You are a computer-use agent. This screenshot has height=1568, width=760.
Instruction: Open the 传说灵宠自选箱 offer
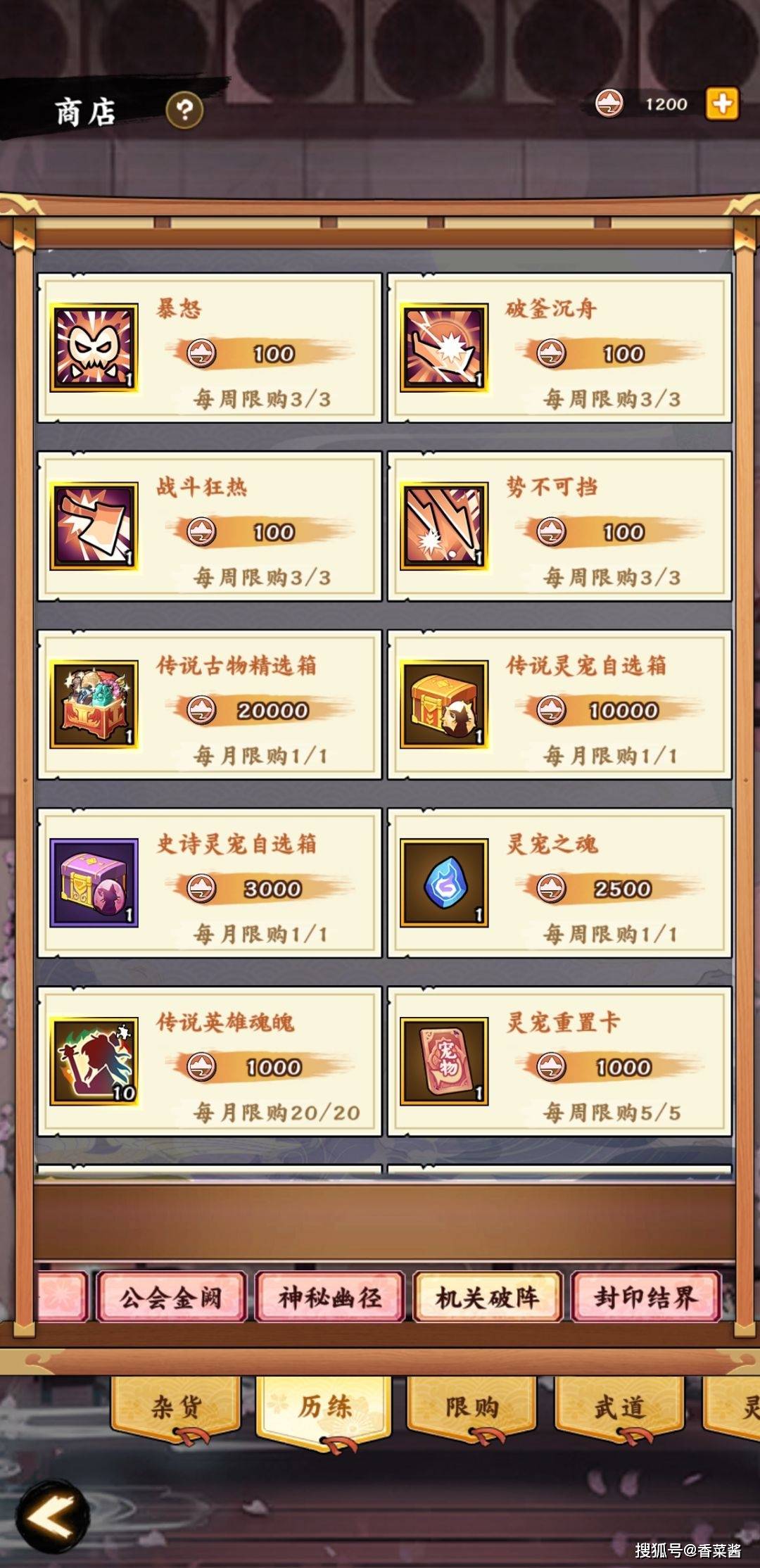click(x=559, y=704)
